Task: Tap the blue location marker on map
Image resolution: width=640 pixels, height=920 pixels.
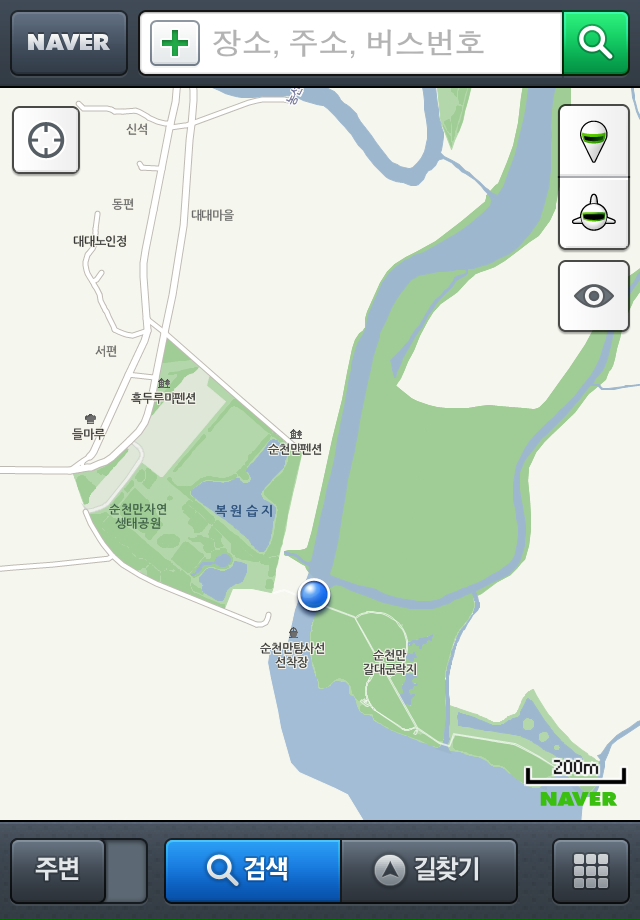Action: [x=314, y=595]
